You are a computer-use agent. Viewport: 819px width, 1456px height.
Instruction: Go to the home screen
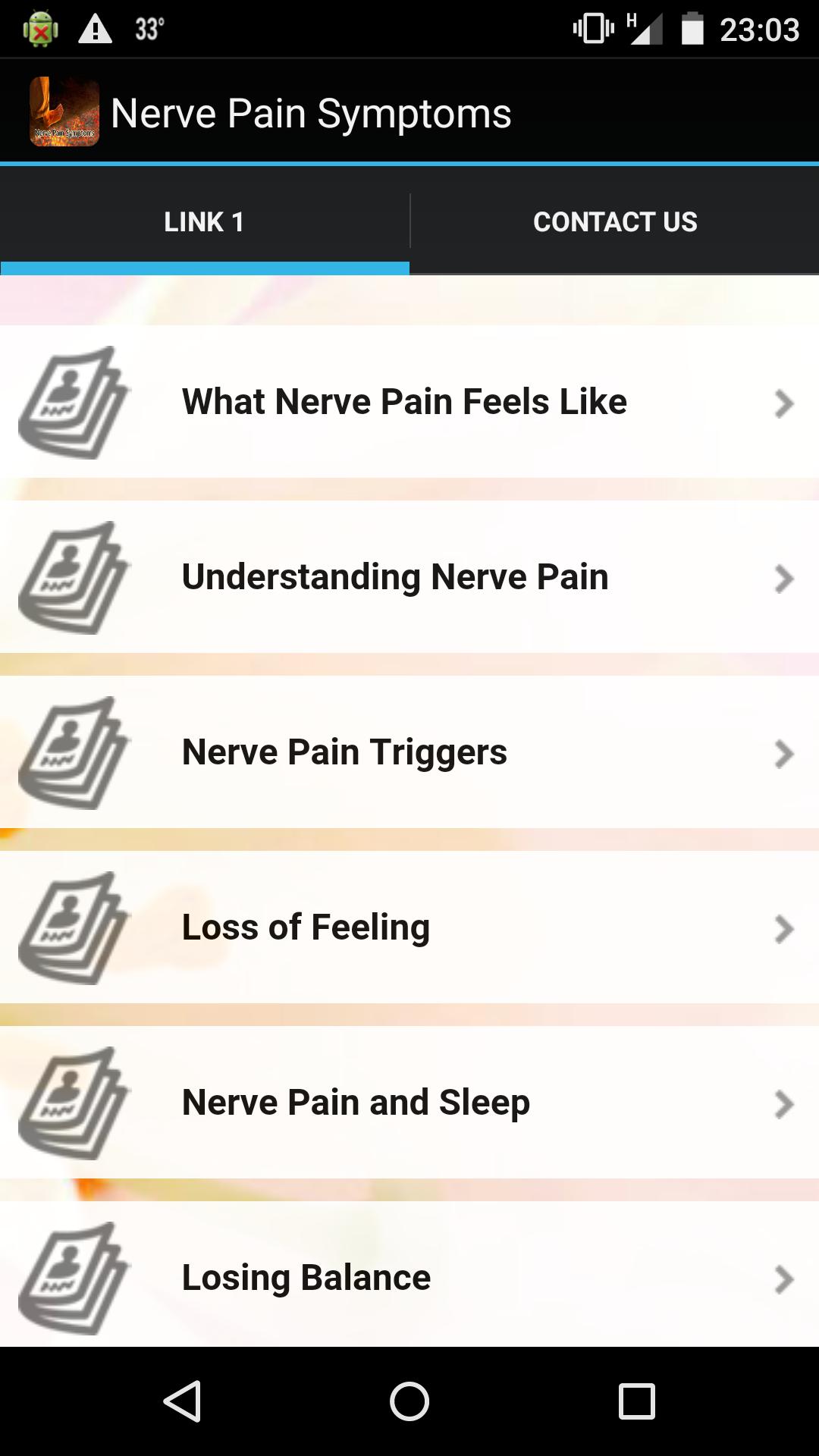(x=409, y=1401)
